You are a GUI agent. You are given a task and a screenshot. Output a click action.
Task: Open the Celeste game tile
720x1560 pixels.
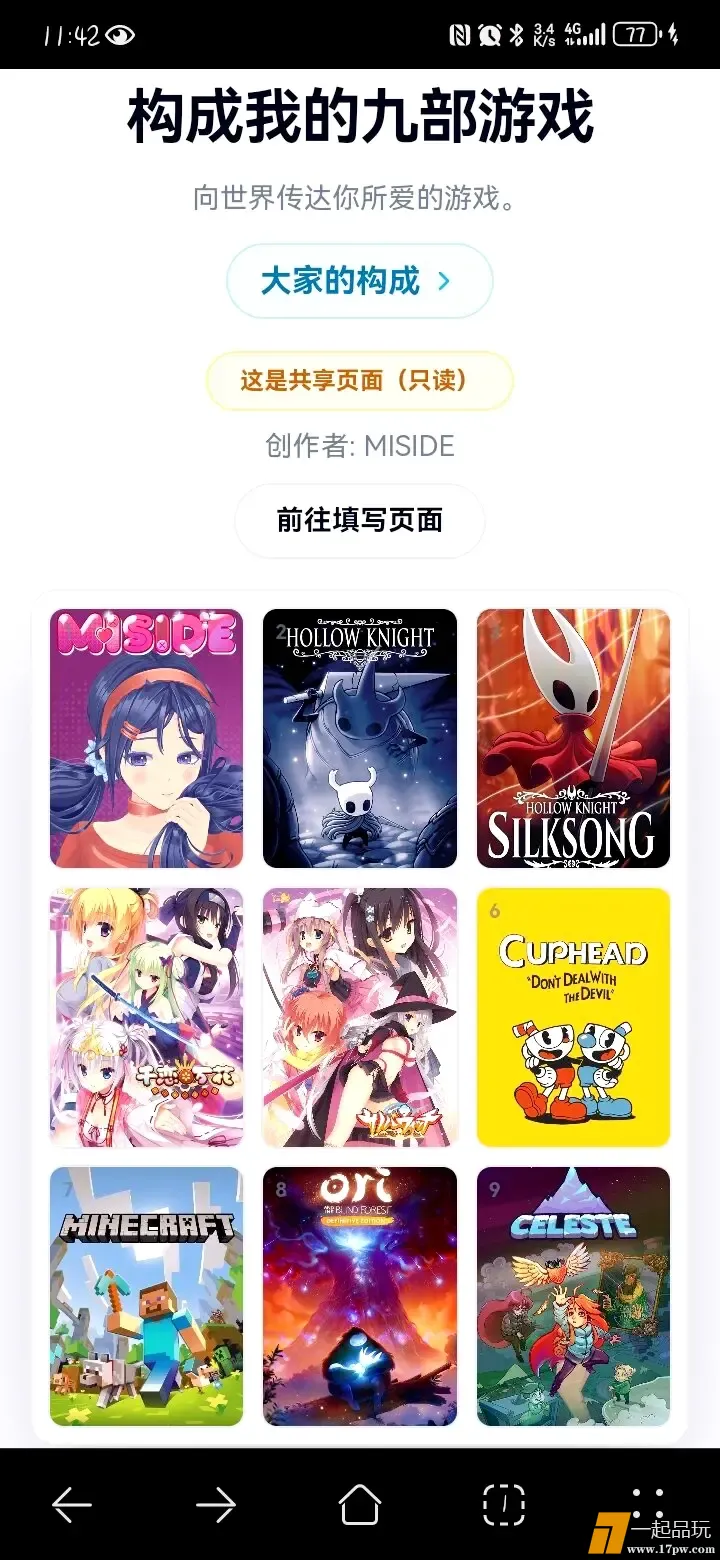coord(573,1296)
